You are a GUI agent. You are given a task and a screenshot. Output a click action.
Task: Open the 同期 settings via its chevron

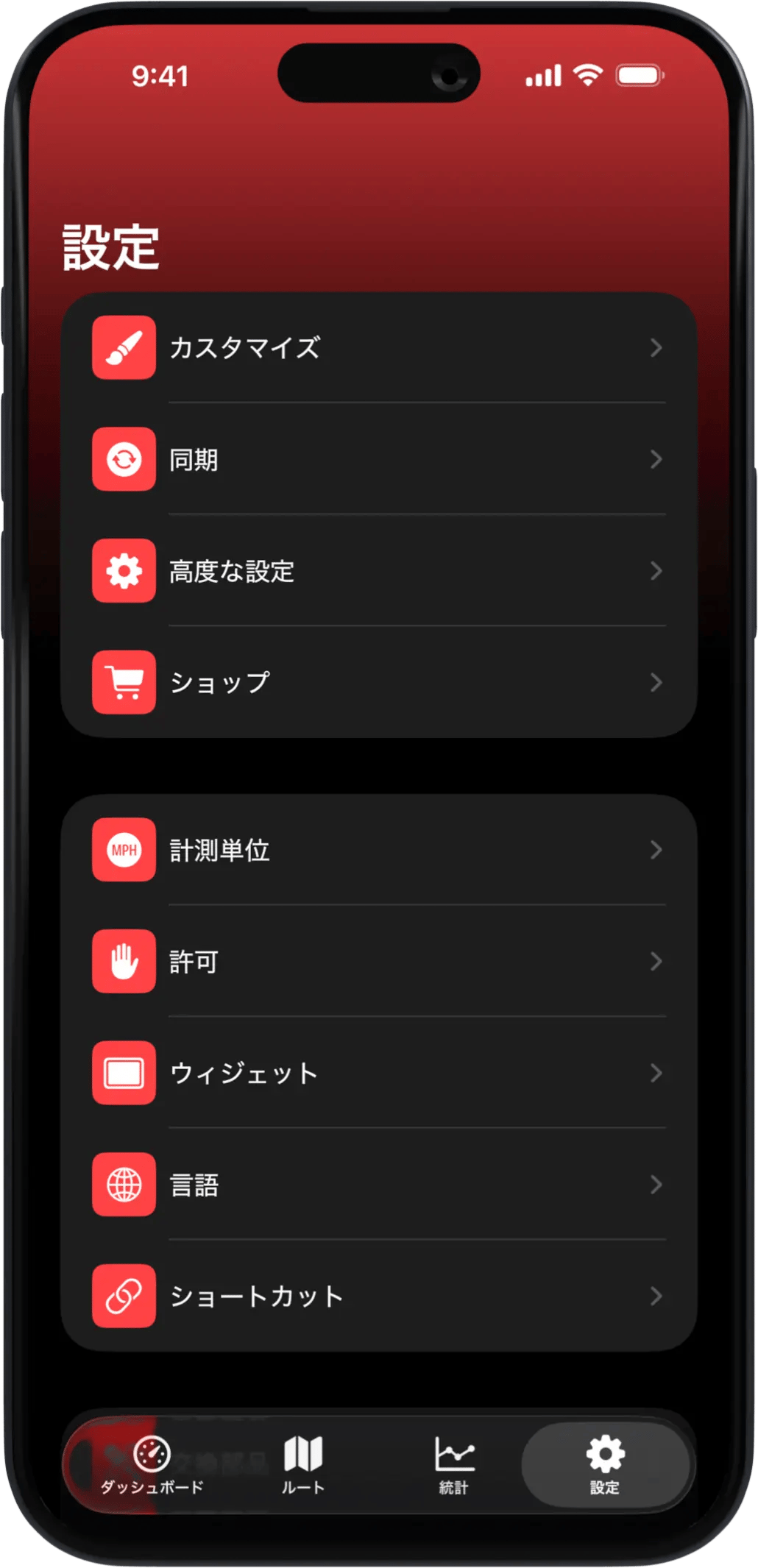[x=657, y=459]
